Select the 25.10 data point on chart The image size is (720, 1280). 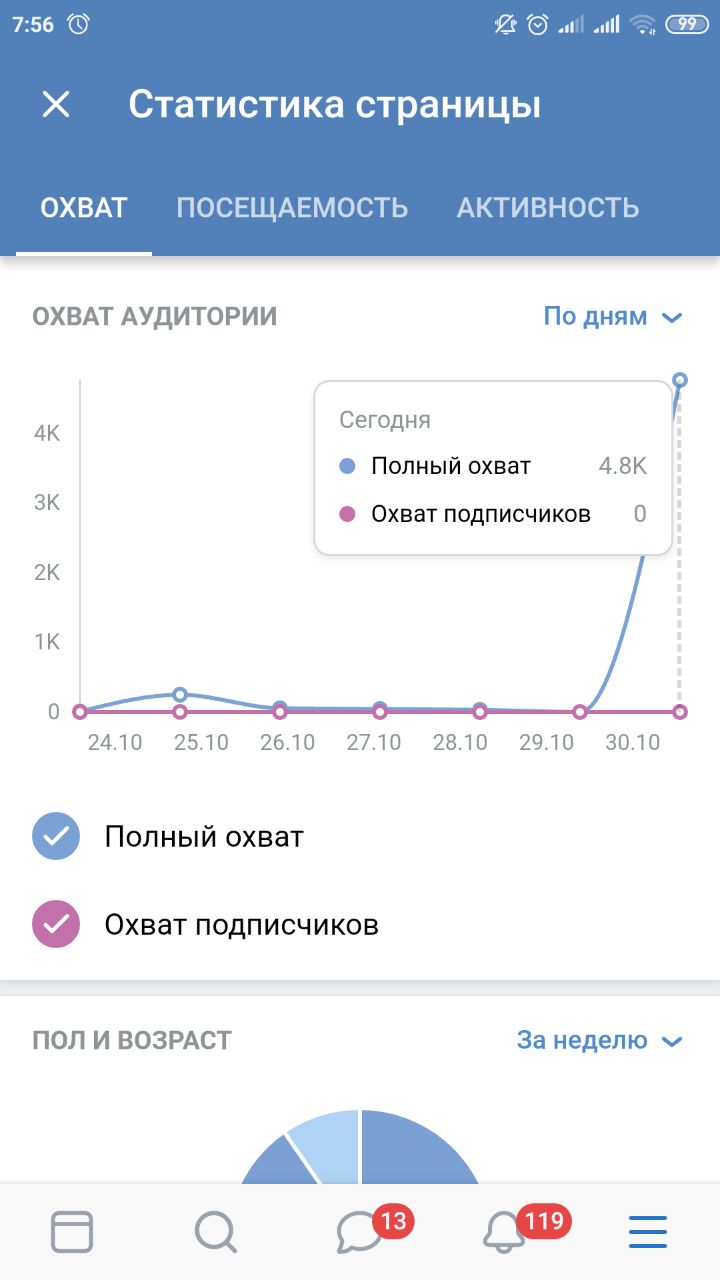click(180, 694)
